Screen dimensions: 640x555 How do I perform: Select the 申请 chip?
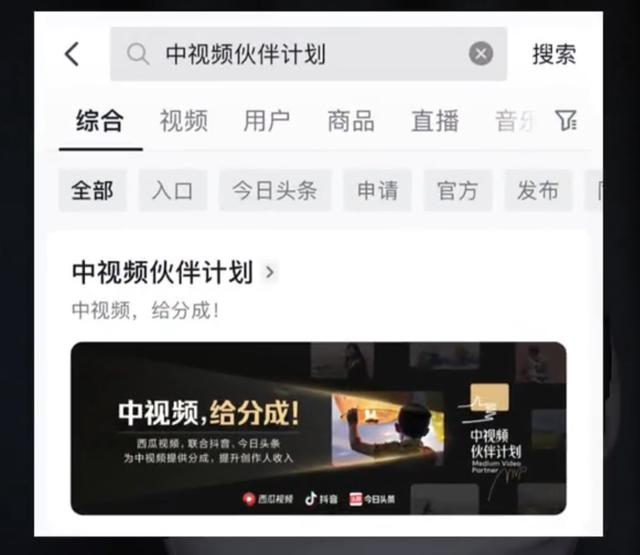(x=377, y=191)
